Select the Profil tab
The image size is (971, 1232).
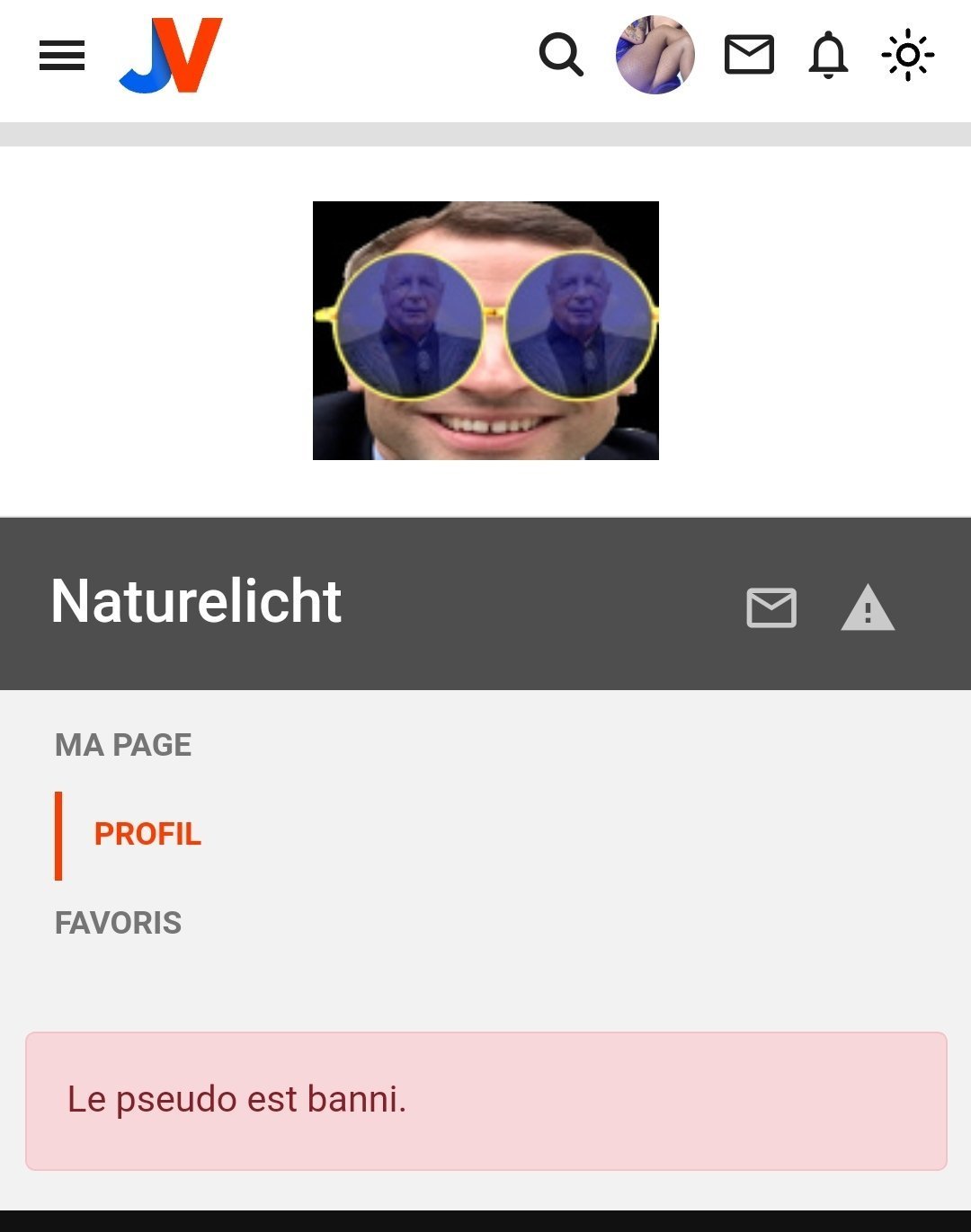tap(147, 834)
